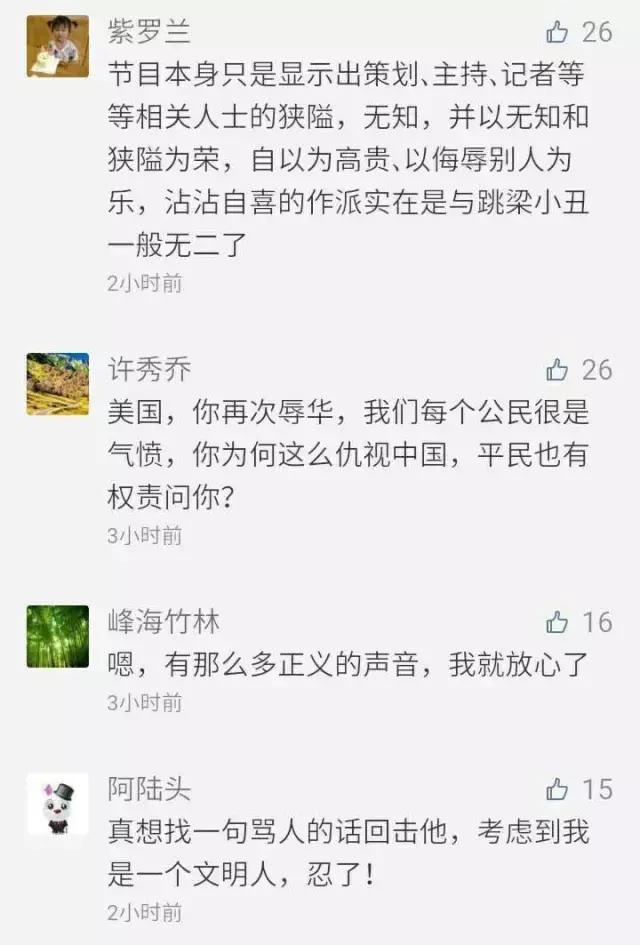View 许秀乔's profile picture
This screenshot has height=945, width=640.
tap(57, 384)
